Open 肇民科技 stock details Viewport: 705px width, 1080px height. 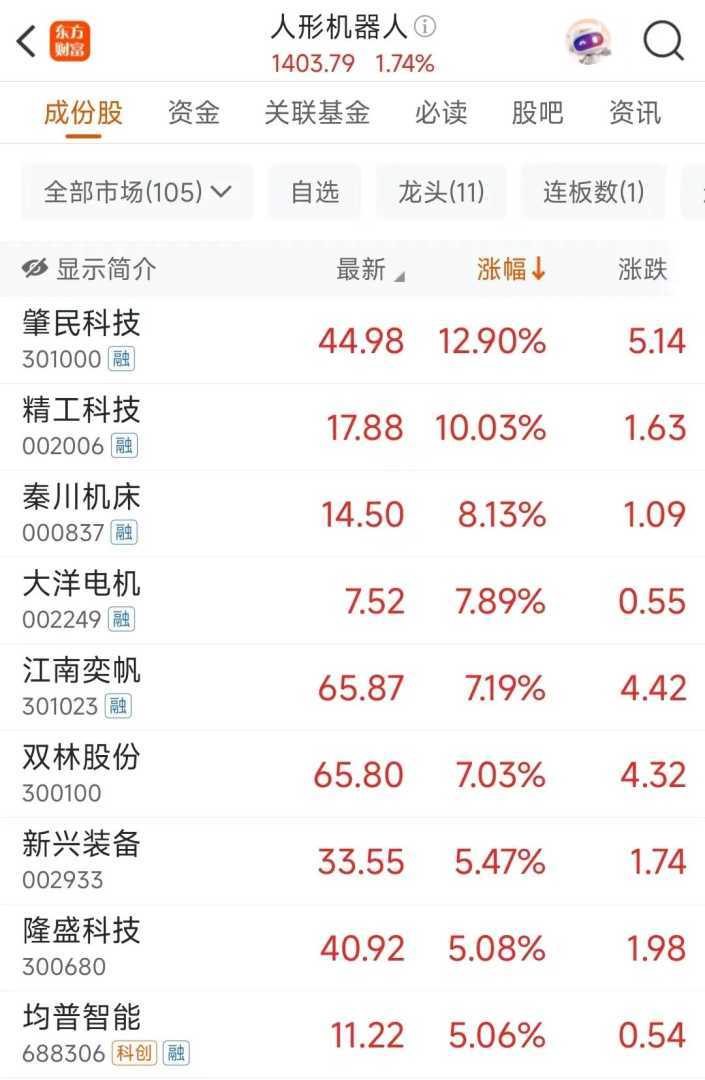pos(82,323)
